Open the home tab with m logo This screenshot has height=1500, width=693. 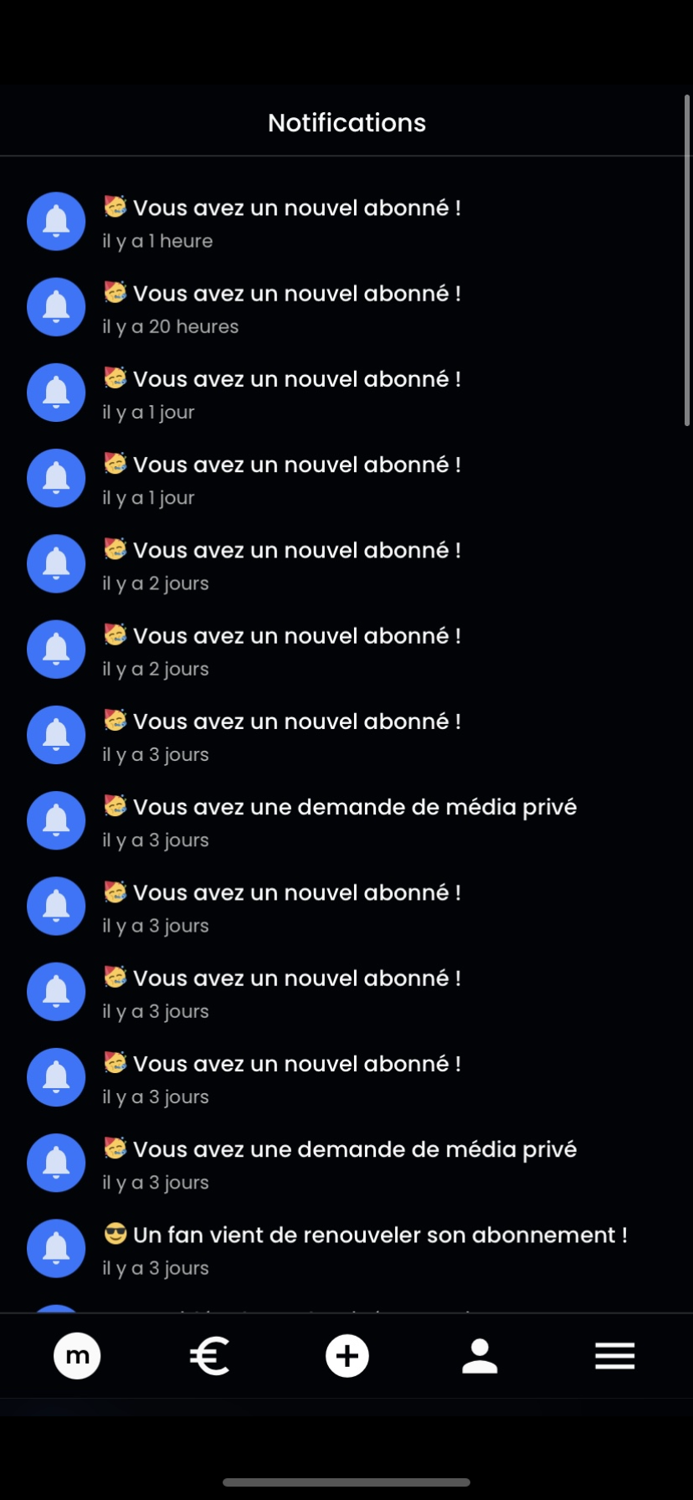click(77, 1356)
